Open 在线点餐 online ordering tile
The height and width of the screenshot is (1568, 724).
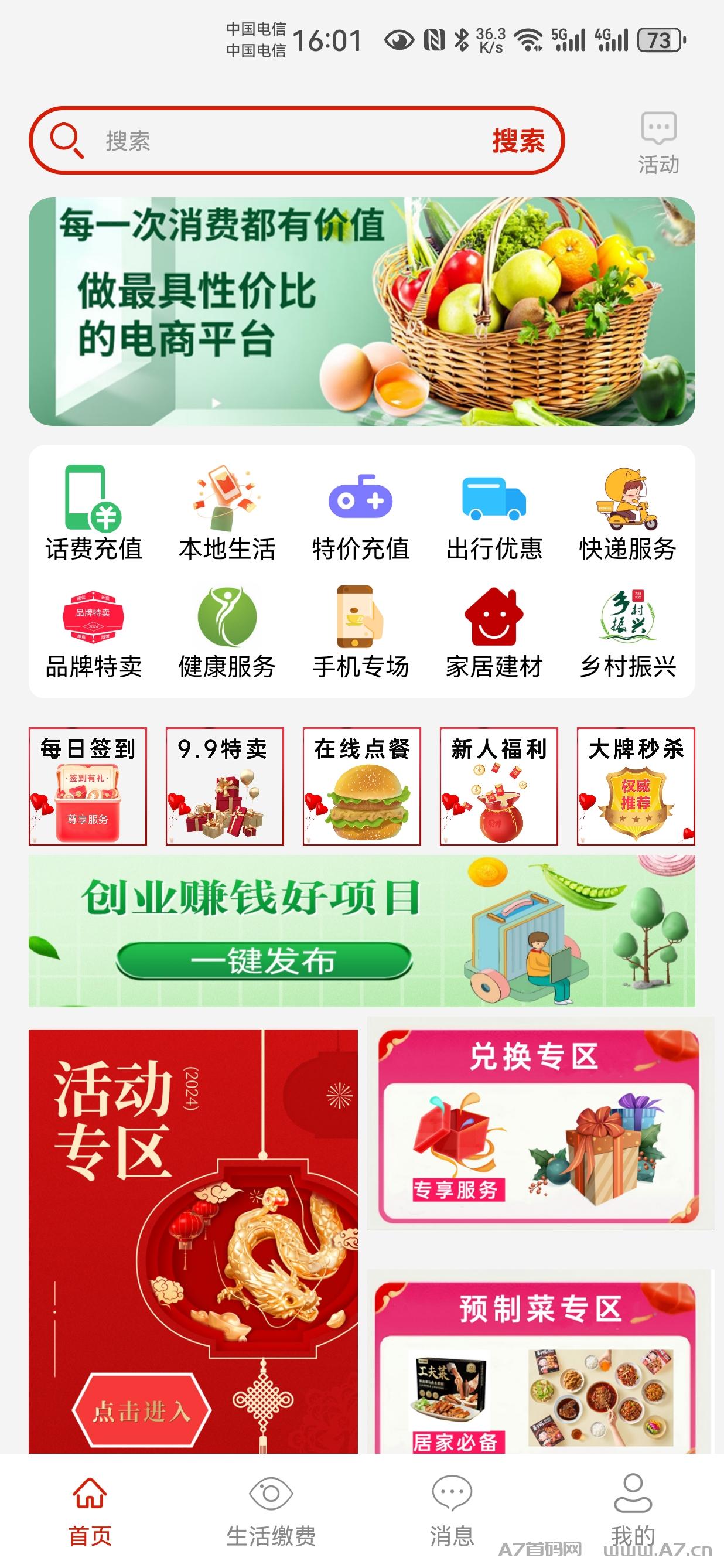click(362, 786)
